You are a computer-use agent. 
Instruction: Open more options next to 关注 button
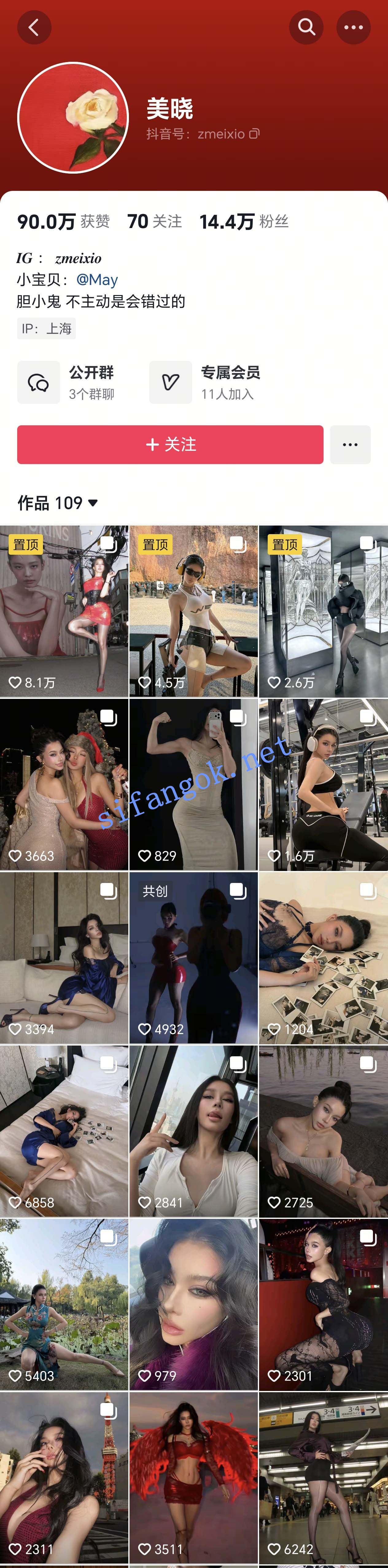[x=350, y=444]
